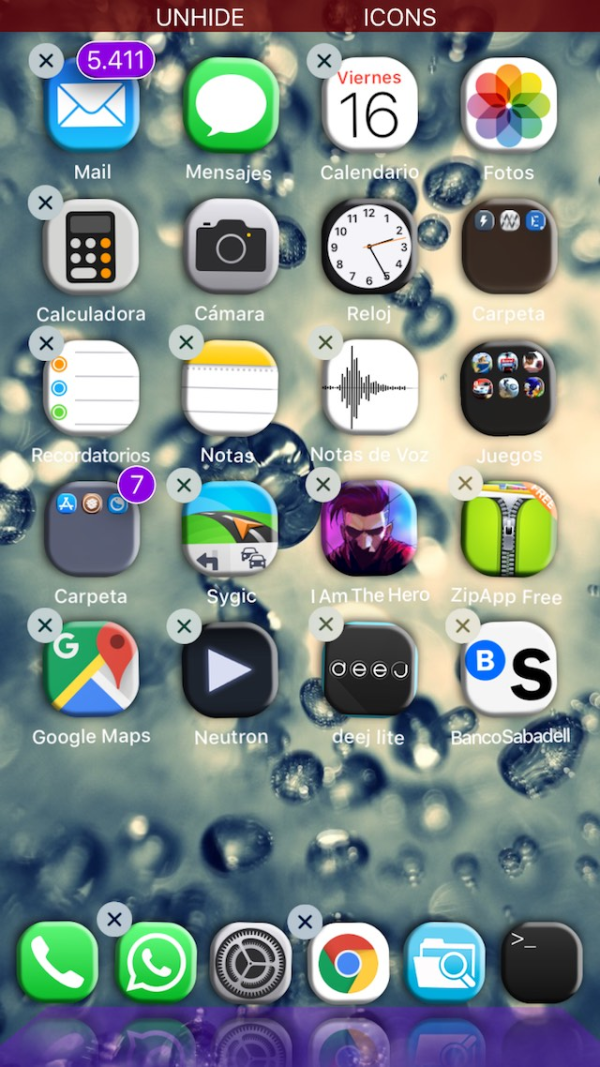Open Google Maps

point(92,669)
